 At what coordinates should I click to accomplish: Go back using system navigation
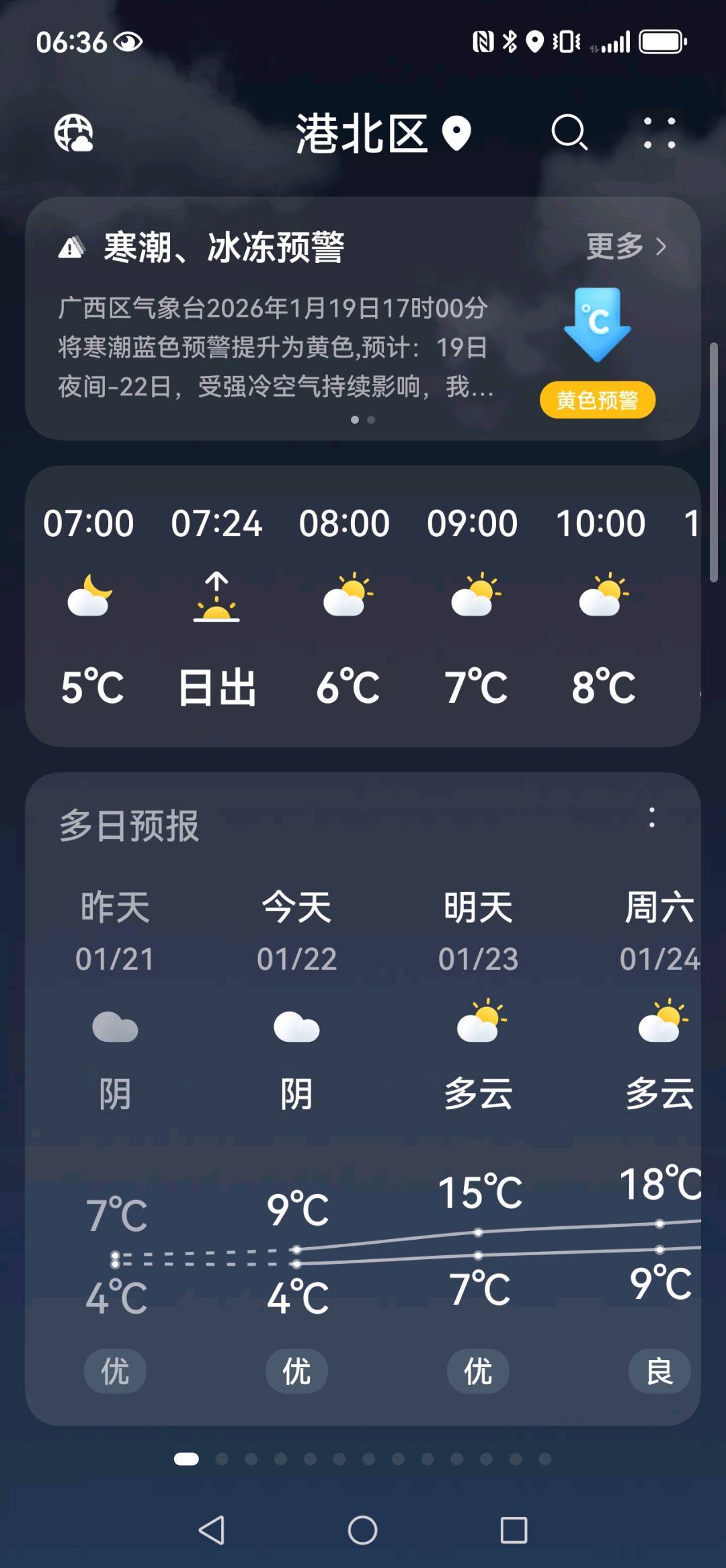[212, 1530]
